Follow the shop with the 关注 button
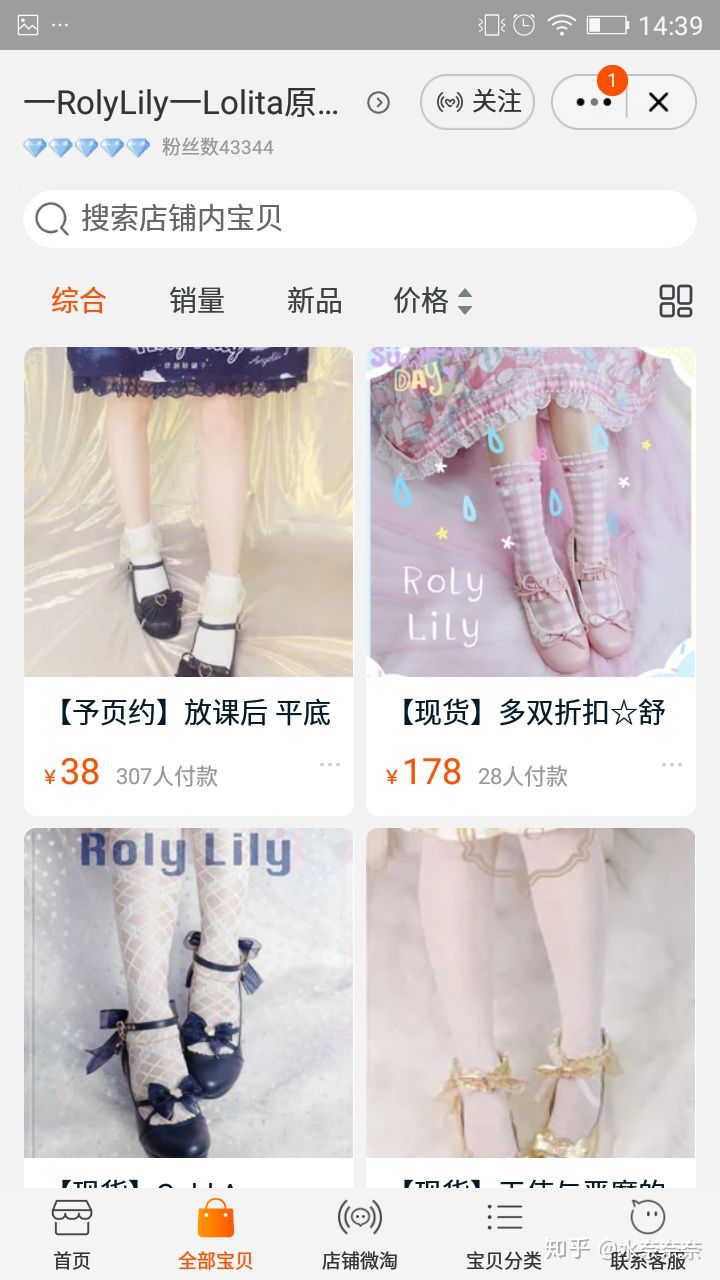This screenshot has height=1280, width=720. (x=478, y=102)
